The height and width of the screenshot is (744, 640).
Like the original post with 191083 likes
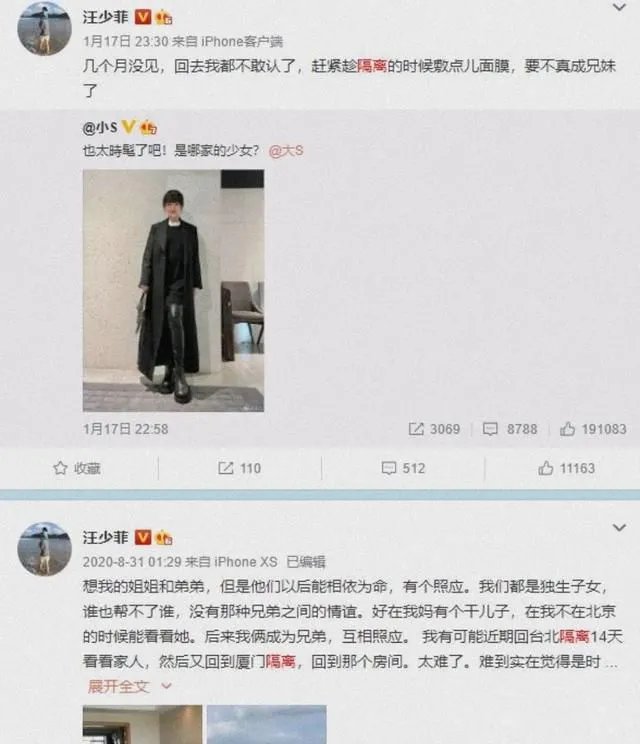click(592, 429)
